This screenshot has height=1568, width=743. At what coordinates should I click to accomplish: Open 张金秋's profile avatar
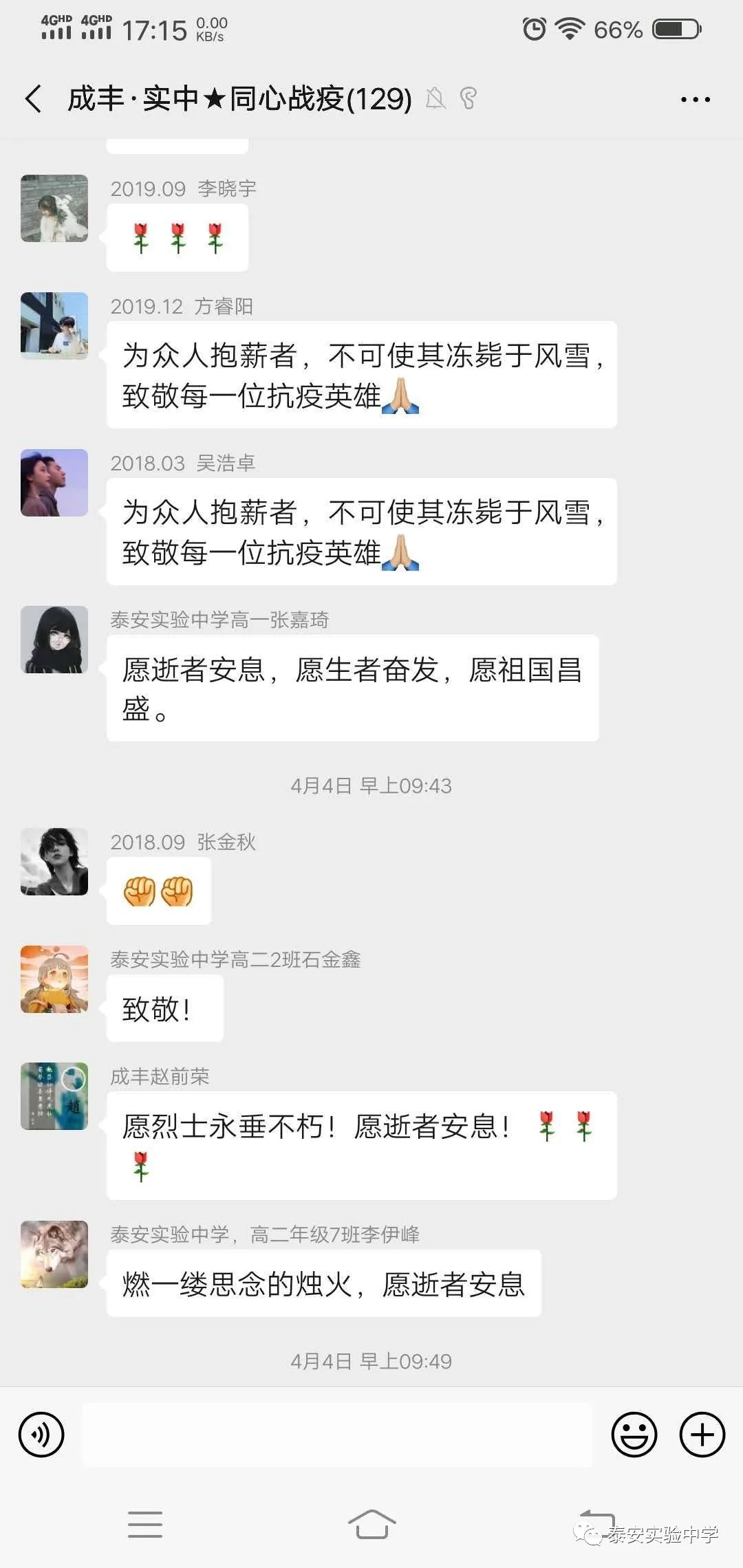(x=54, y=862)
